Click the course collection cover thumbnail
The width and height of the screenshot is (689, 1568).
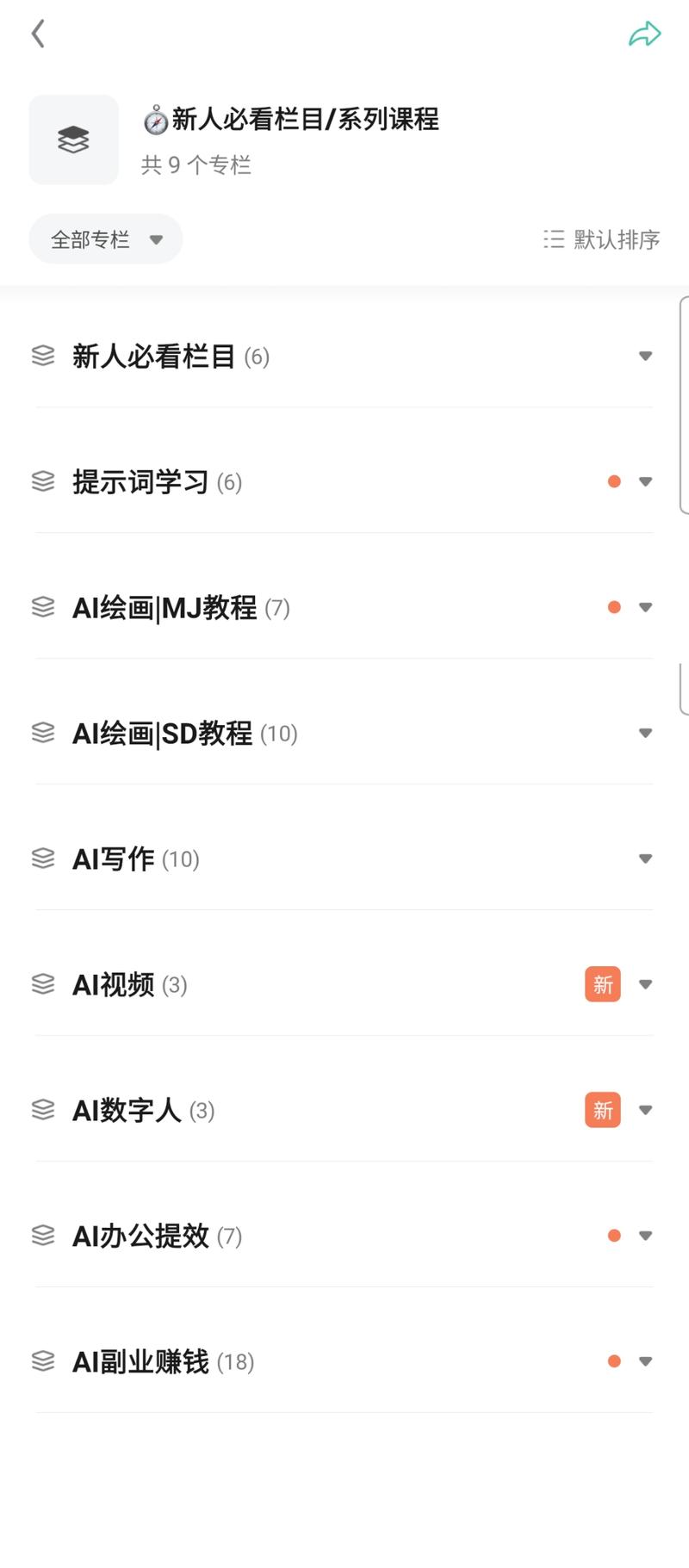click(73, 139)
